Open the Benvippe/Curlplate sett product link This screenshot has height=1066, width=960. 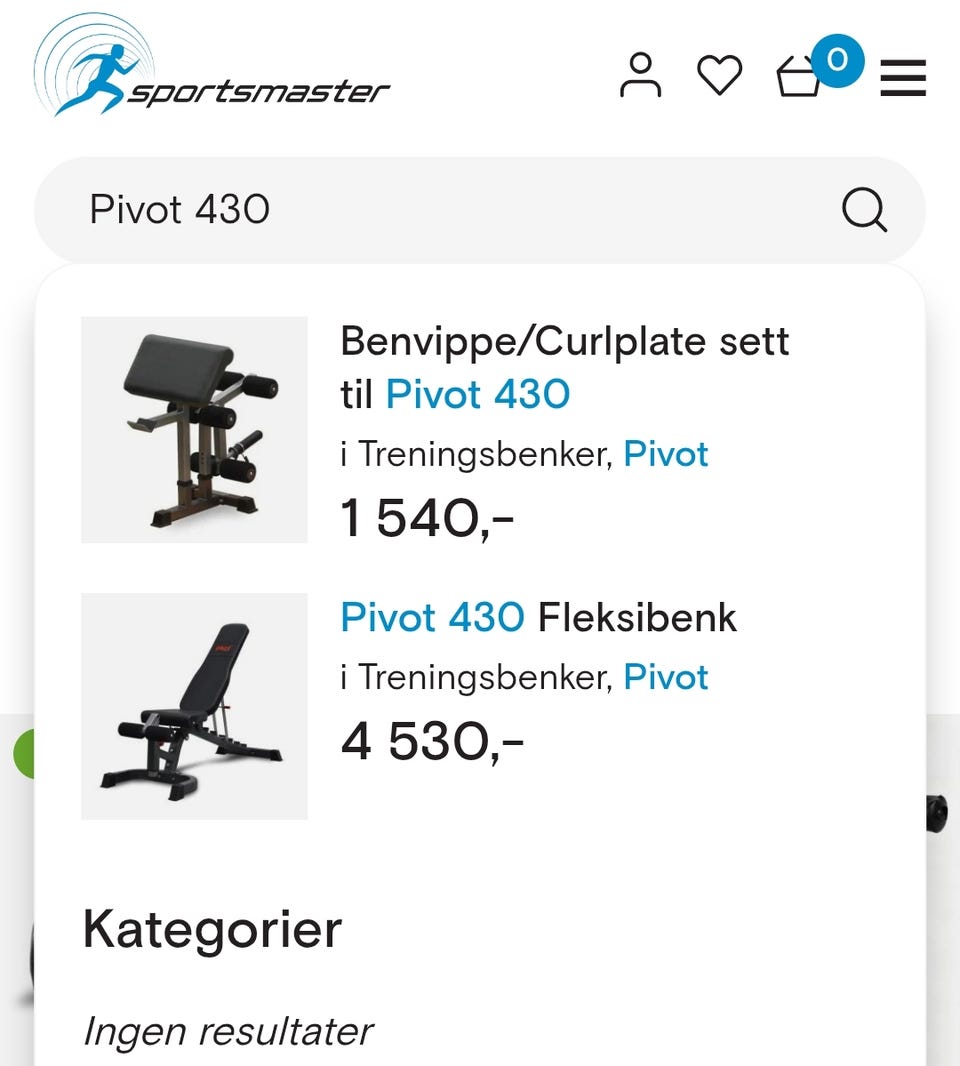point(565,341)
